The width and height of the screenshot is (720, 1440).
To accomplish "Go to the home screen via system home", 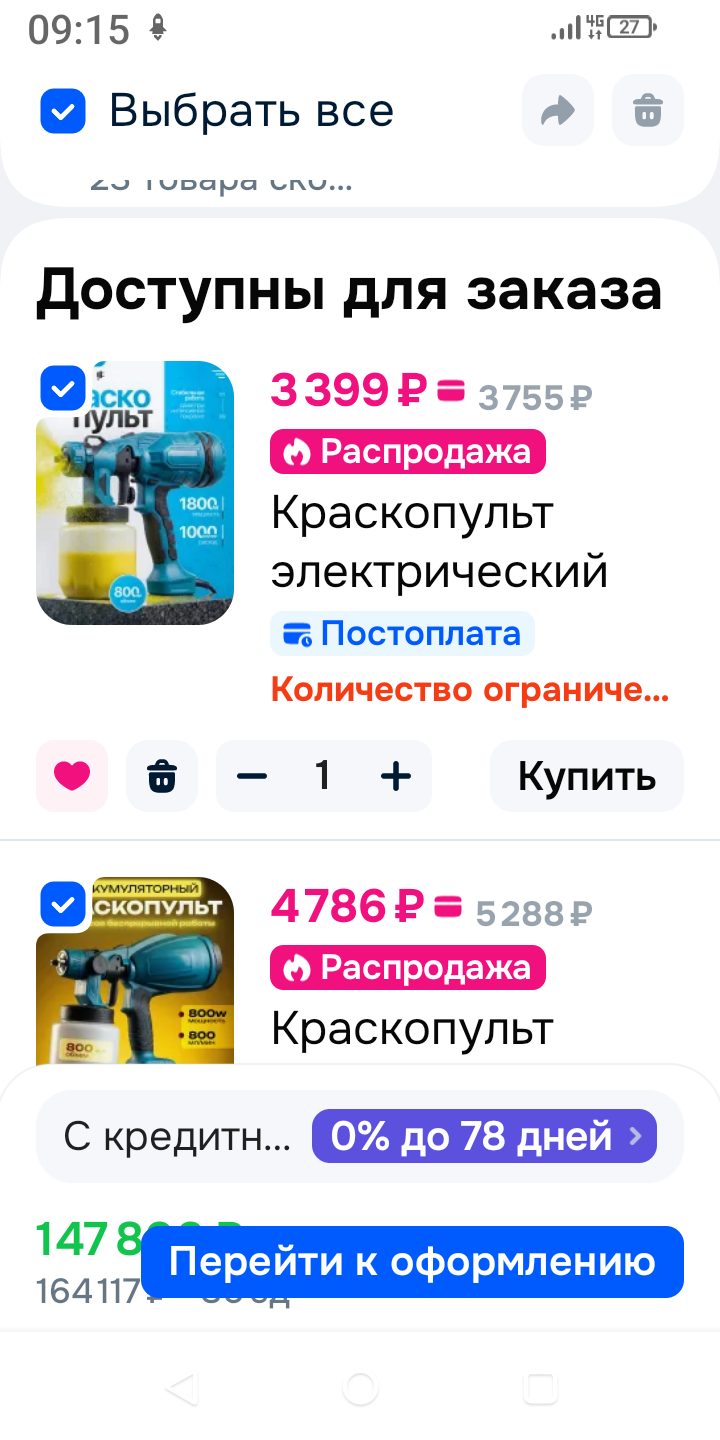I will pos(360,1388).
